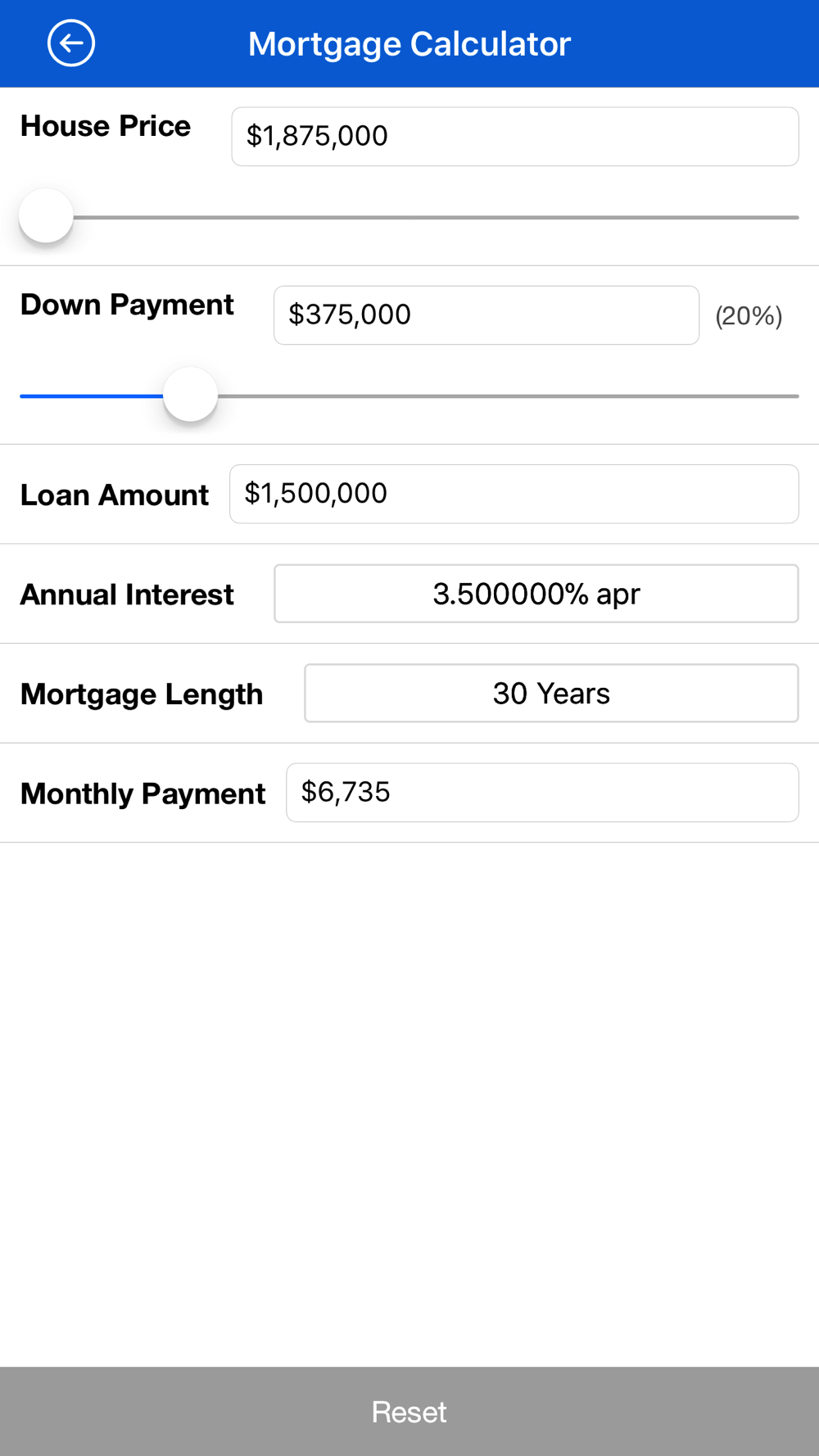The height and width of the screenshot is (1456, 819).
Task: Reset the mortgage calculator
Action: click(x=409, y=1411)
